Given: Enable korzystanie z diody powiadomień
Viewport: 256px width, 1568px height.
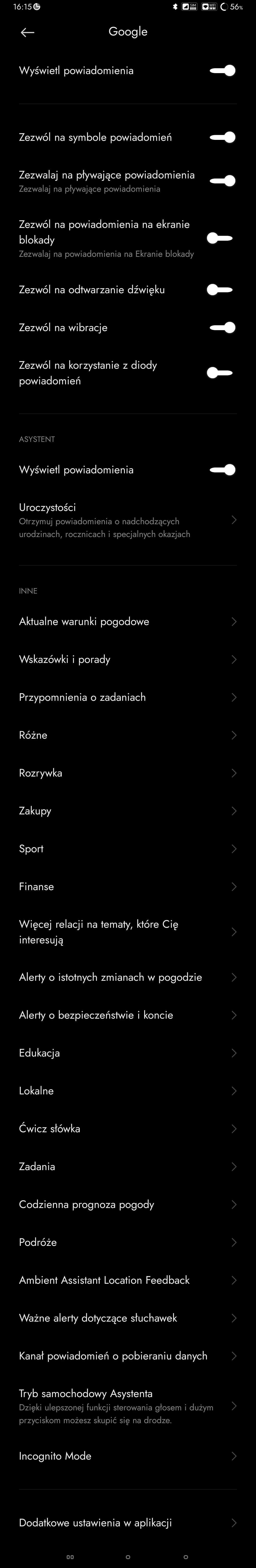Looking at the screenshot, I should [x=220, y=373].
